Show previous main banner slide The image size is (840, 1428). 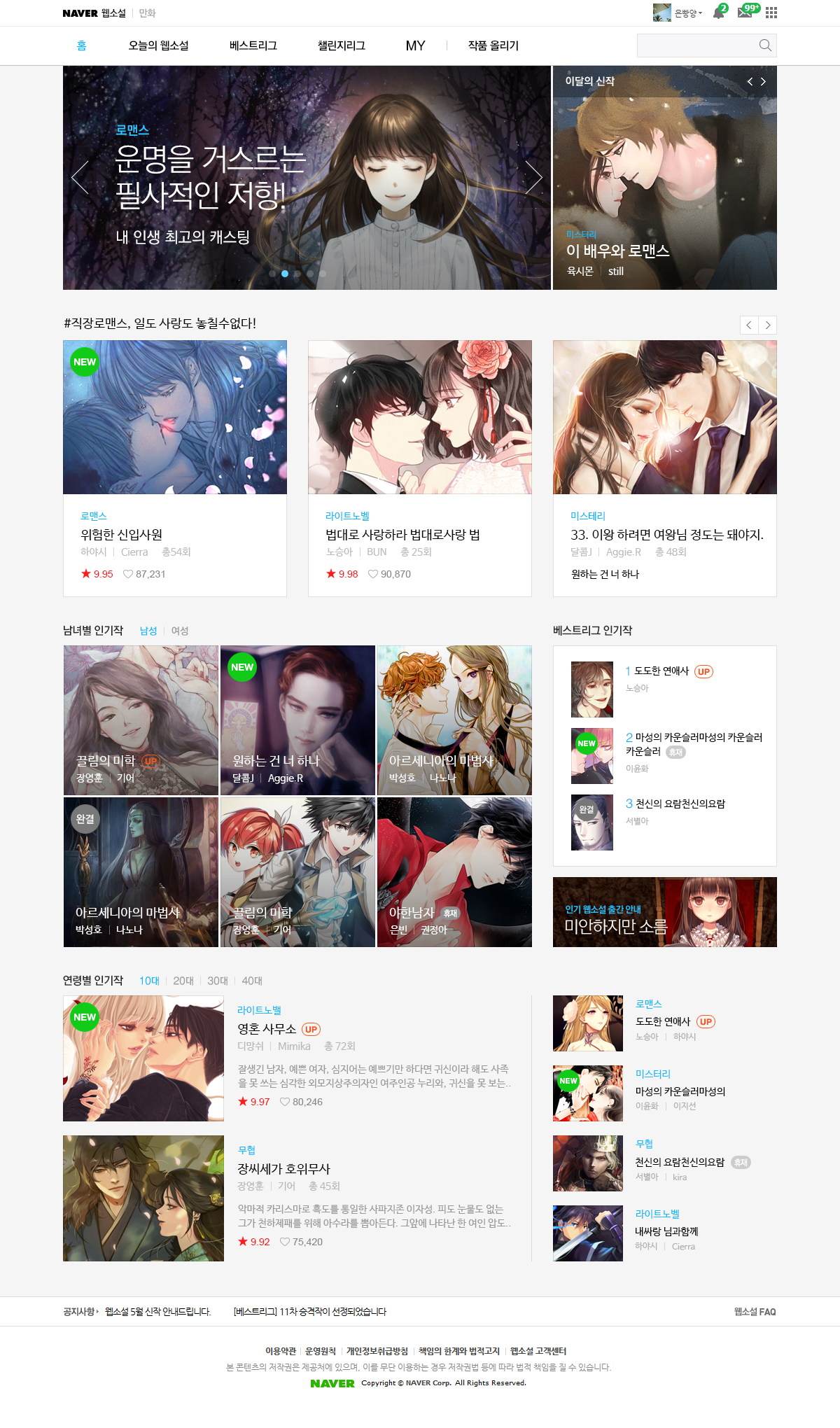(80, 177)
